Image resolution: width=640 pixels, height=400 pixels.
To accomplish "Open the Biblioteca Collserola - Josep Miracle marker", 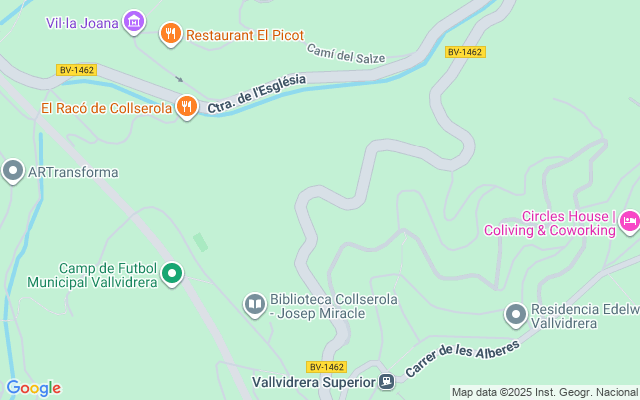I will (255, 303).
